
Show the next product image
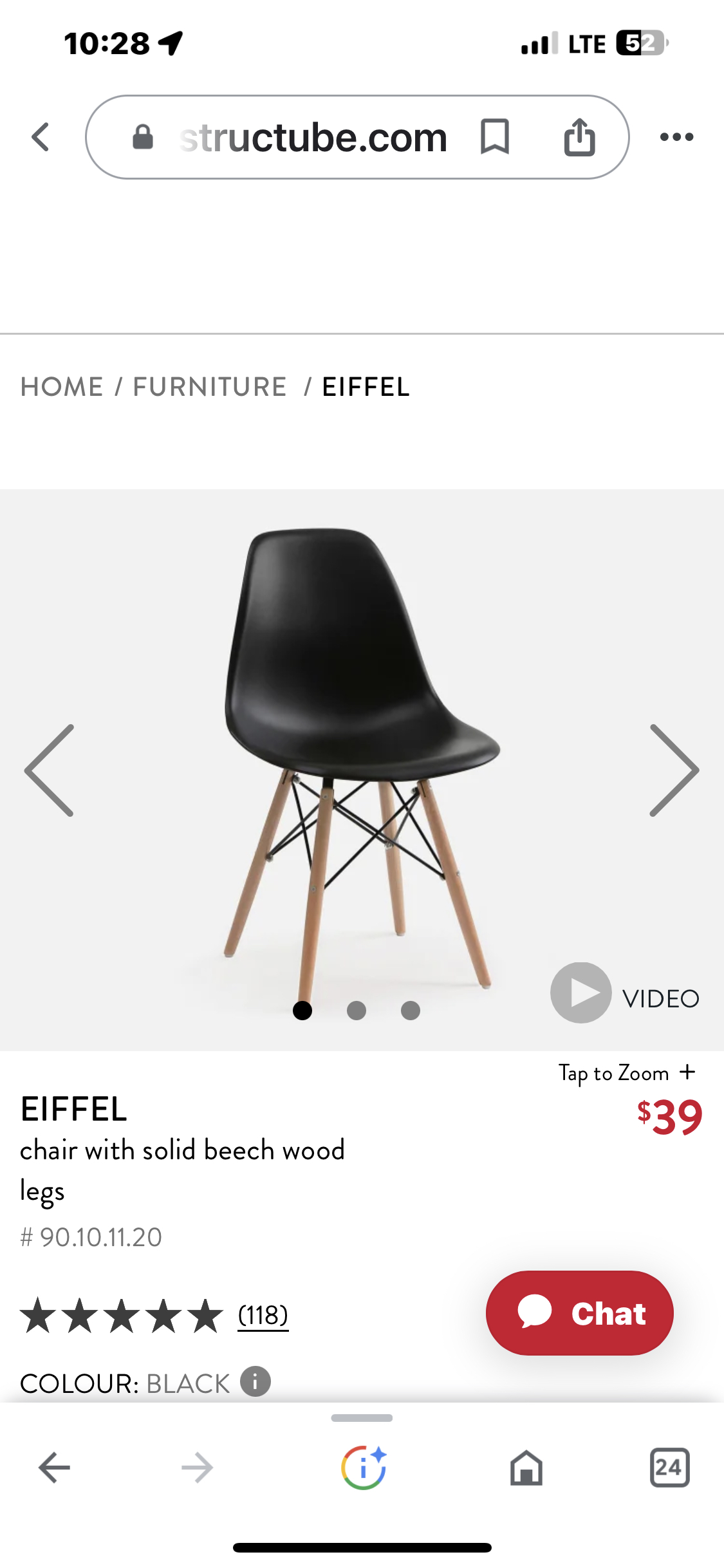point(674,770)
